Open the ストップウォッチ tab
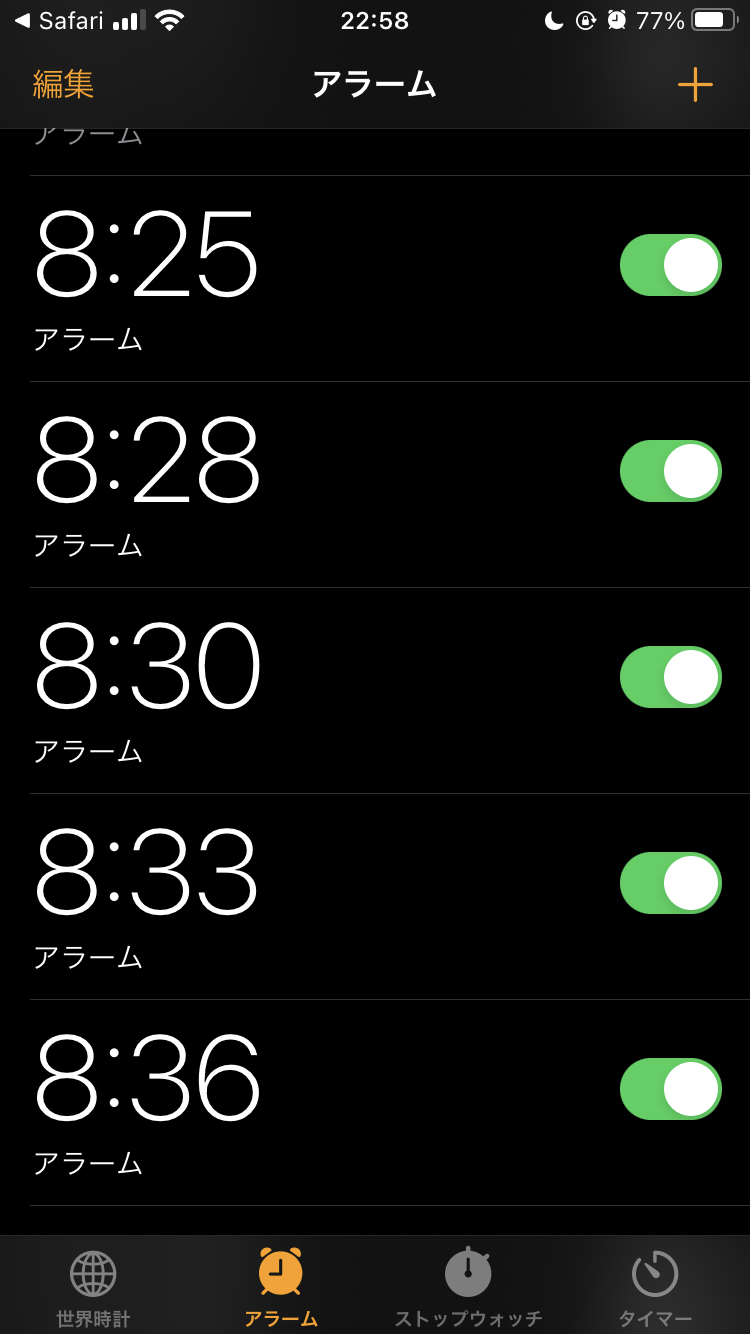This screenshot has width=750, height=1334. pos(468,1287)
